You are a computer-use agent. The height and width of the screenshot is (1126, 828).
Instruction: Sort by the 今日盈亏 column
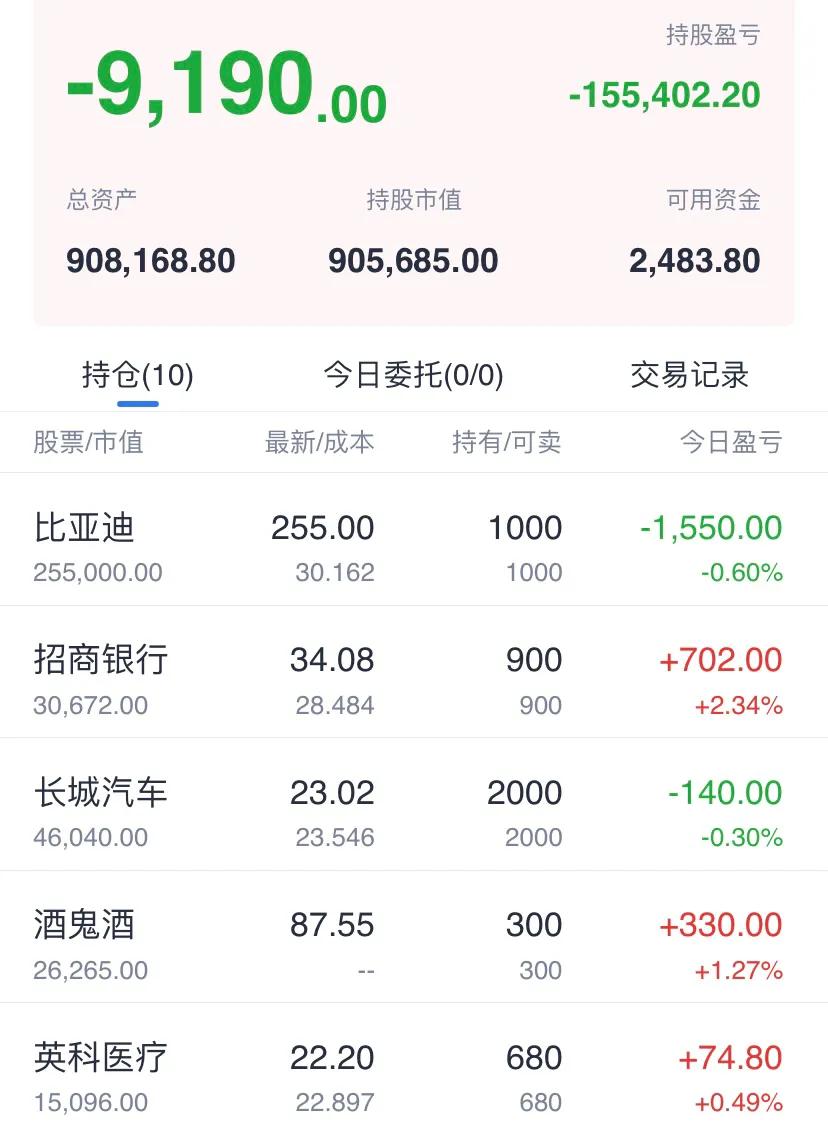coord(729,443)
